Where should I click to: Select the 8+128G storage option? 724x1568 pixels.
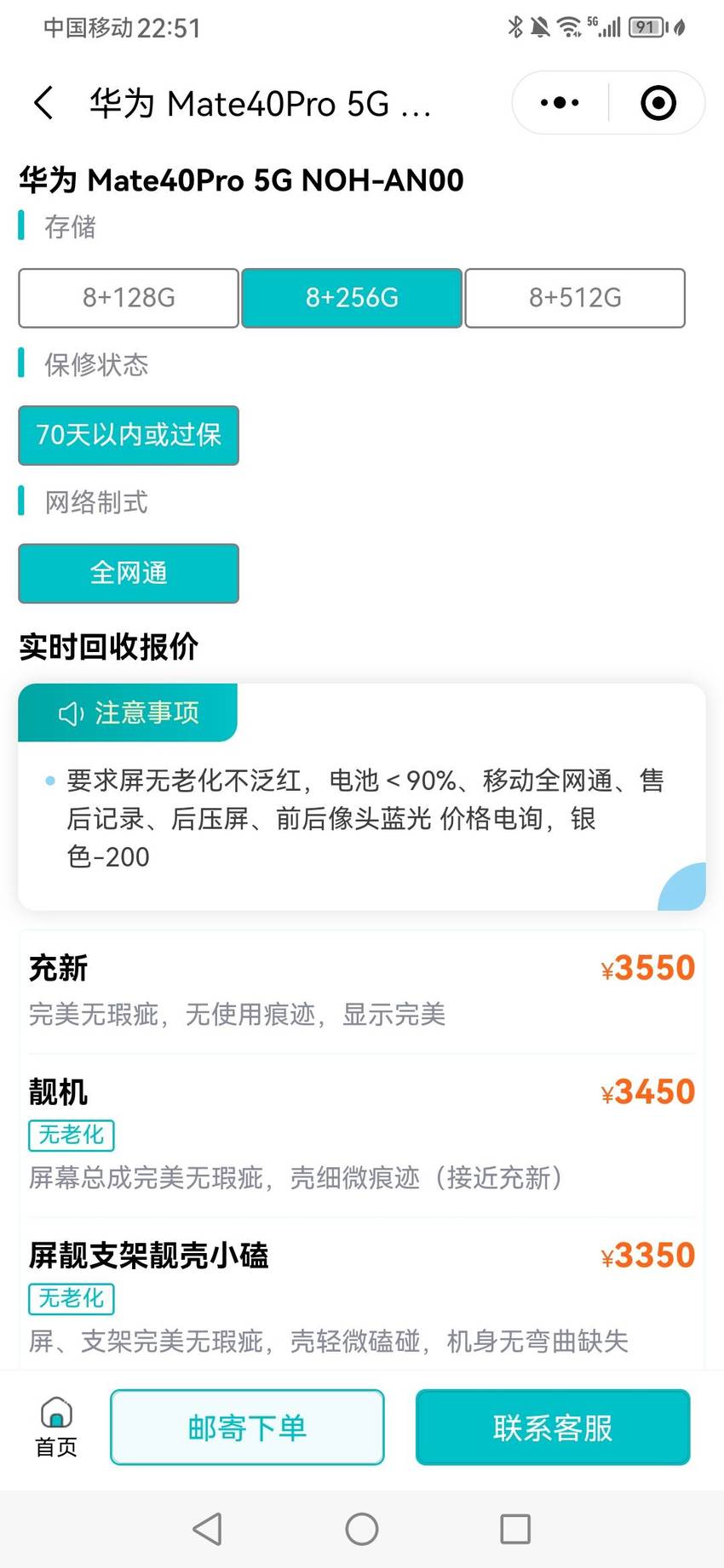pos(129,298)
